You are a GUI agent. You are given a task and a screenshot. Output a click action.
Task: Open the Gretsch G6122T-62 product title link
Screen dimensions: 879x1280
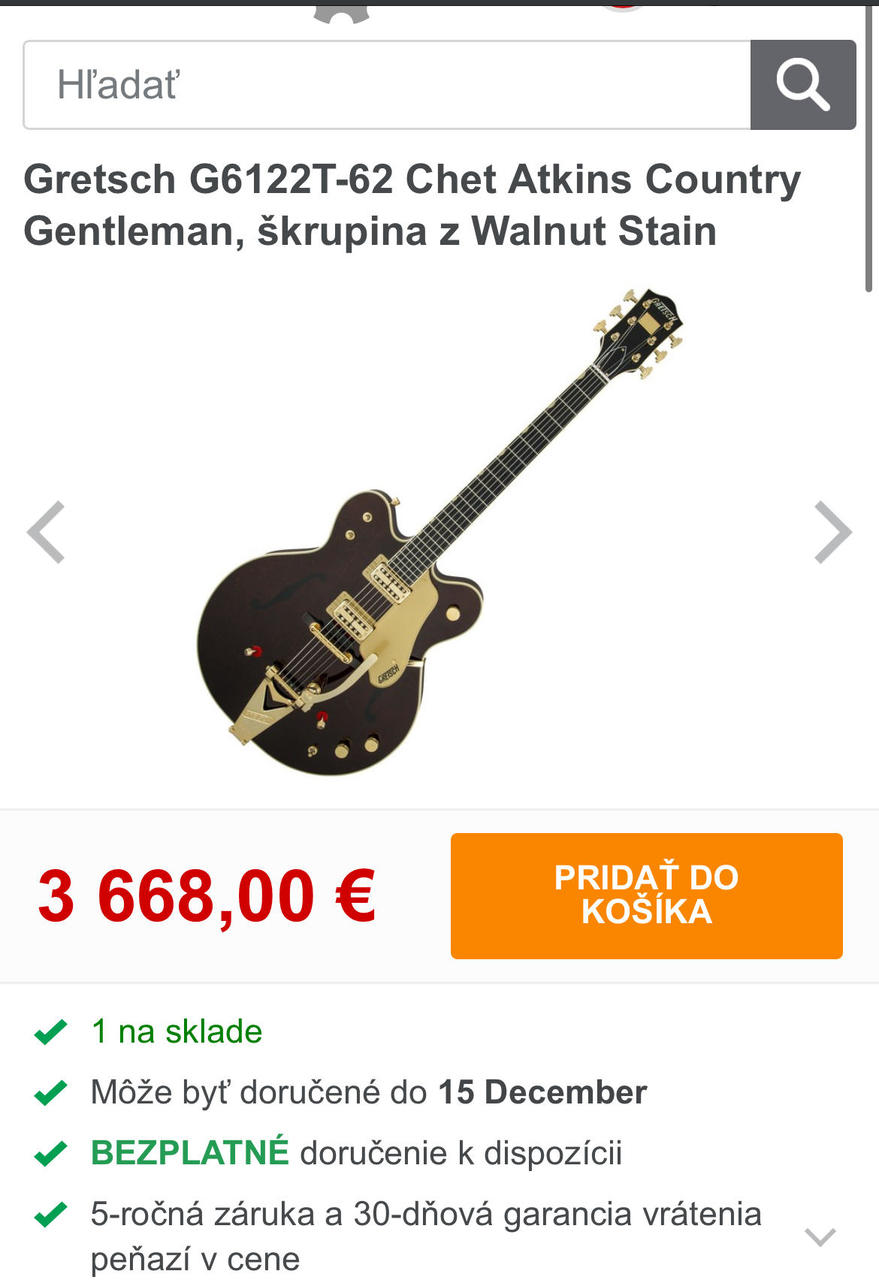click(411, 205)
